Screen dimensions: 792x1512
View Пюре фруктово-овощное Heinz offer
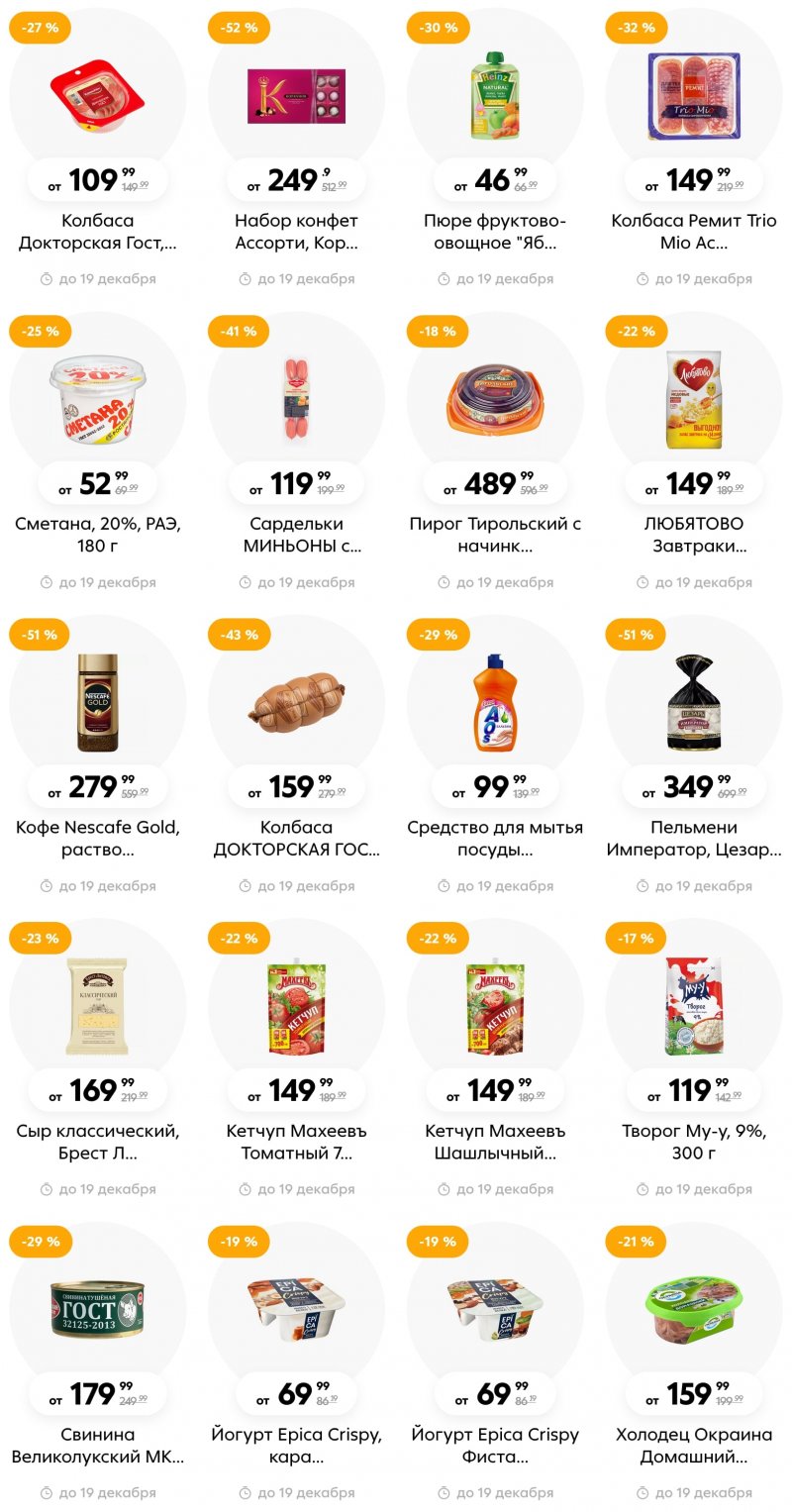click(494, 94)
